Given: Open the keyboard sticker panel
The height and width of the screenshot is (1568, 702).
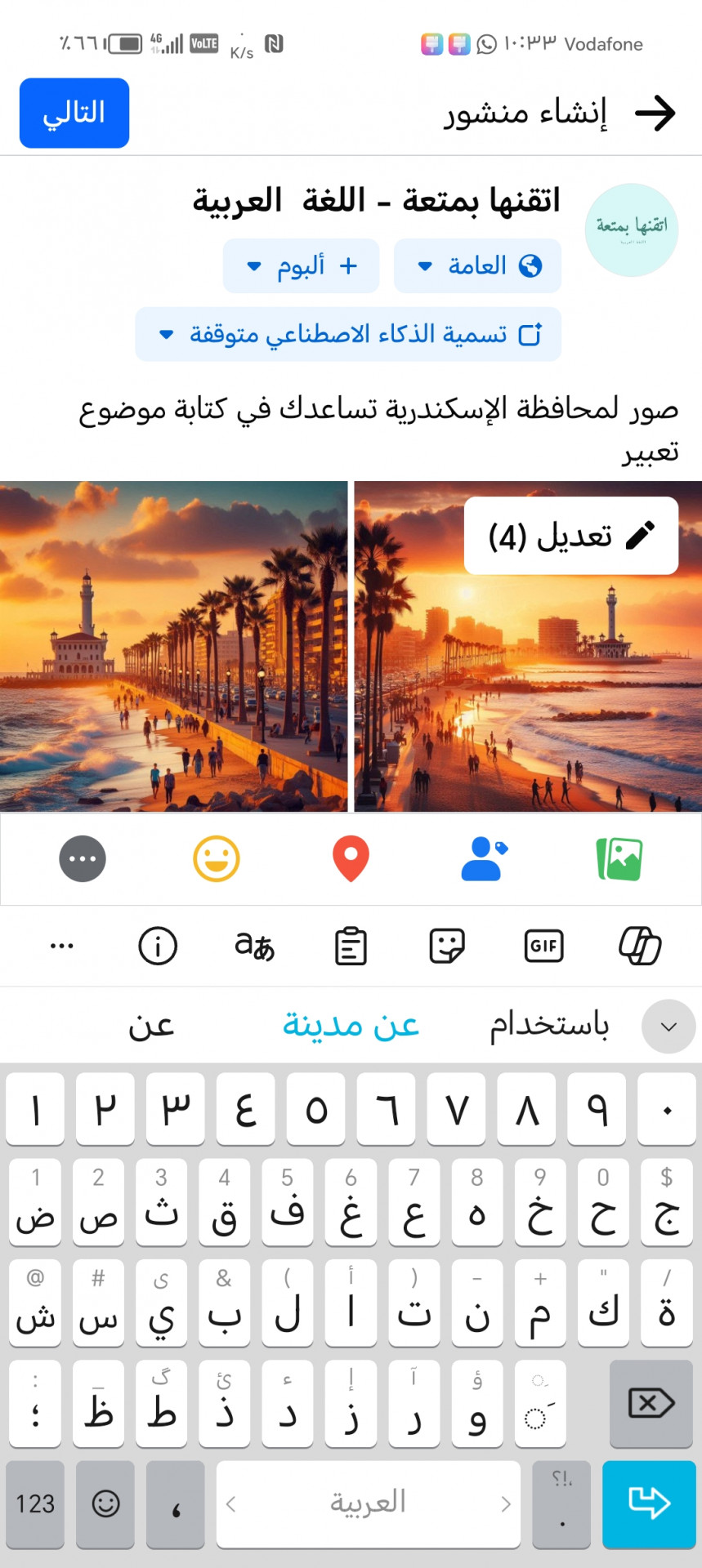Looking at the screenshot, I should pos(447,947).
